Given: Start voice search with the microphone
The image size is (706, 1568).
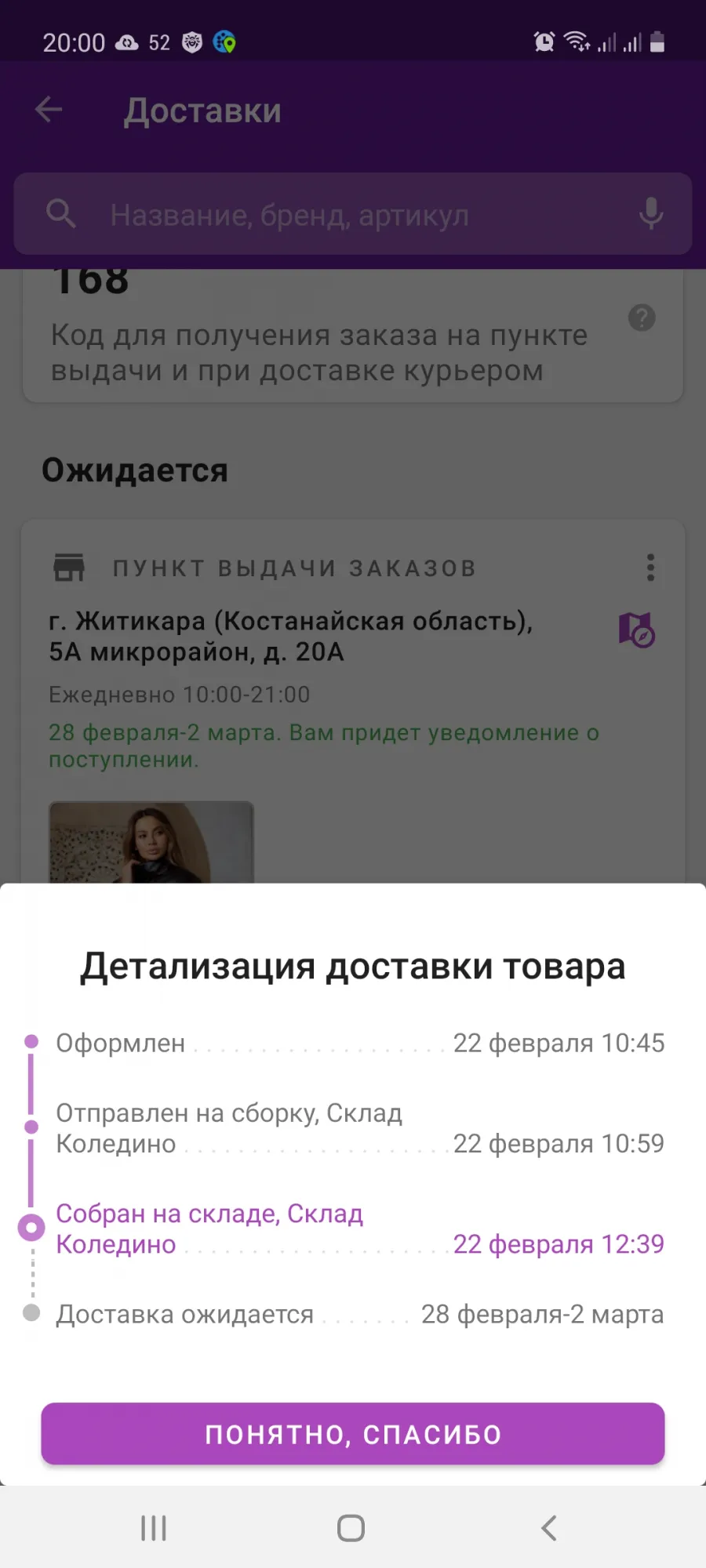Looking at the screenshot, I should pos(650,214).
